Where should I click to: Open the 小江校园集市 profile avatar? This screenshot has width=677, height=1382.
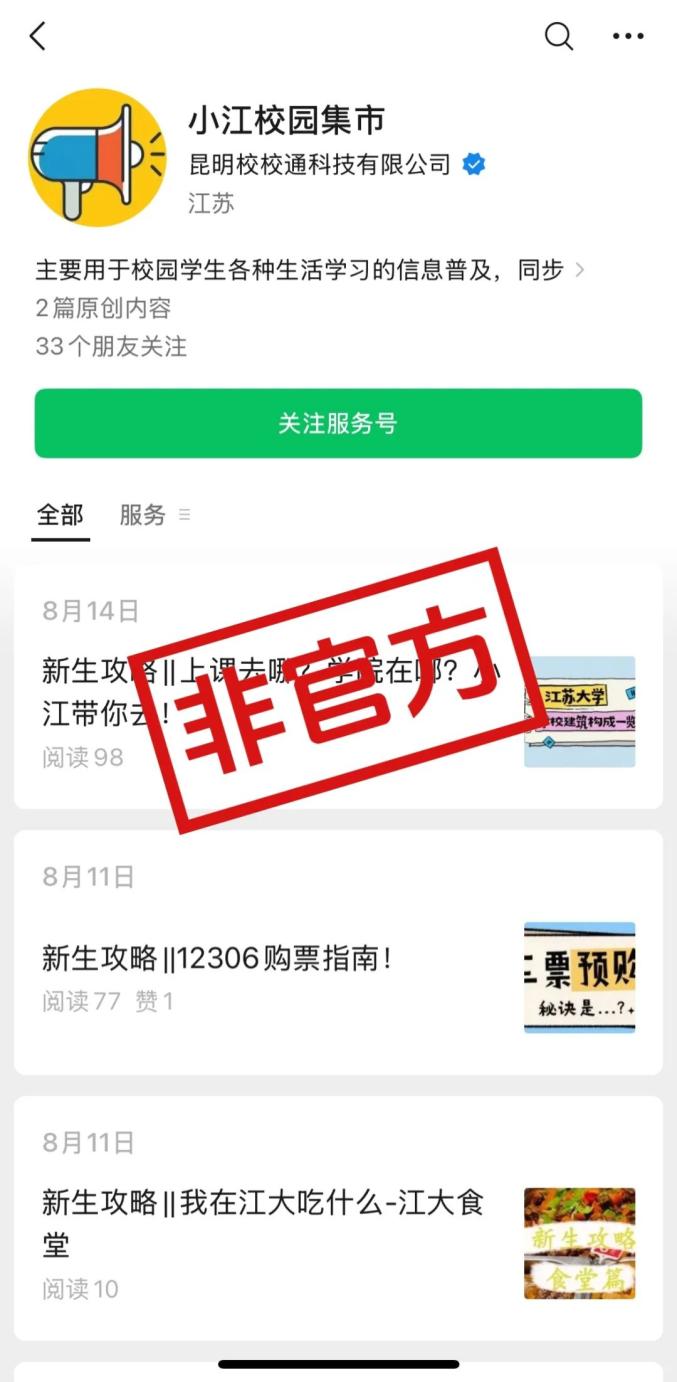97,158
